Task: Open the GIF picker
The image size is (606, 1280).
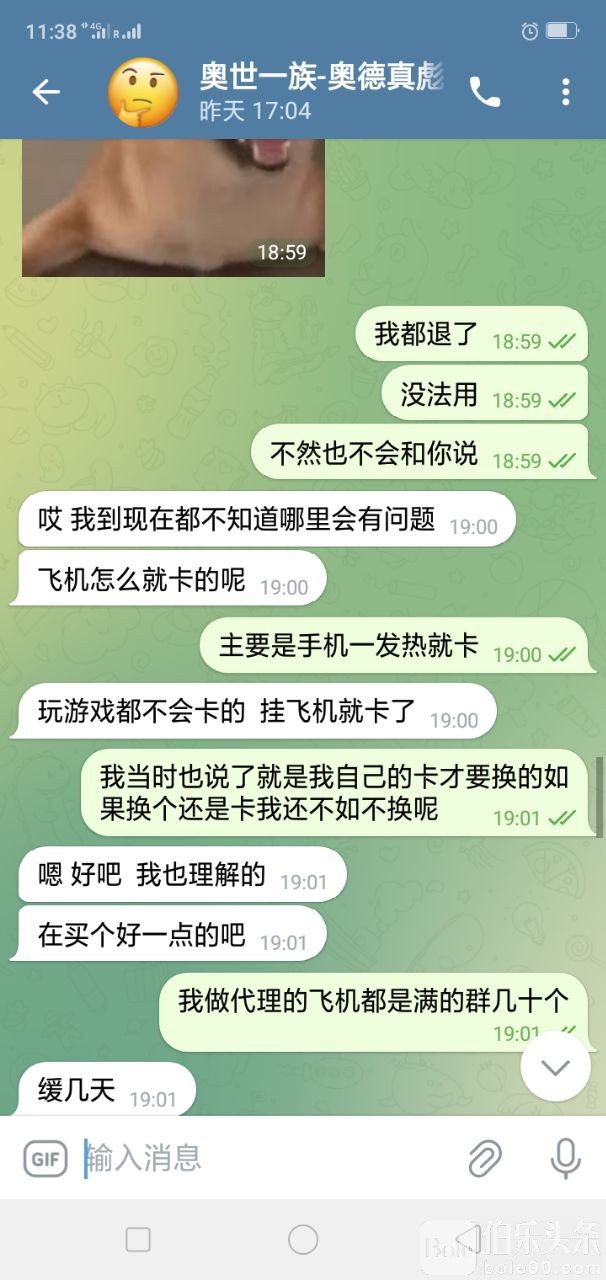Action: (x=45, y=1158)
